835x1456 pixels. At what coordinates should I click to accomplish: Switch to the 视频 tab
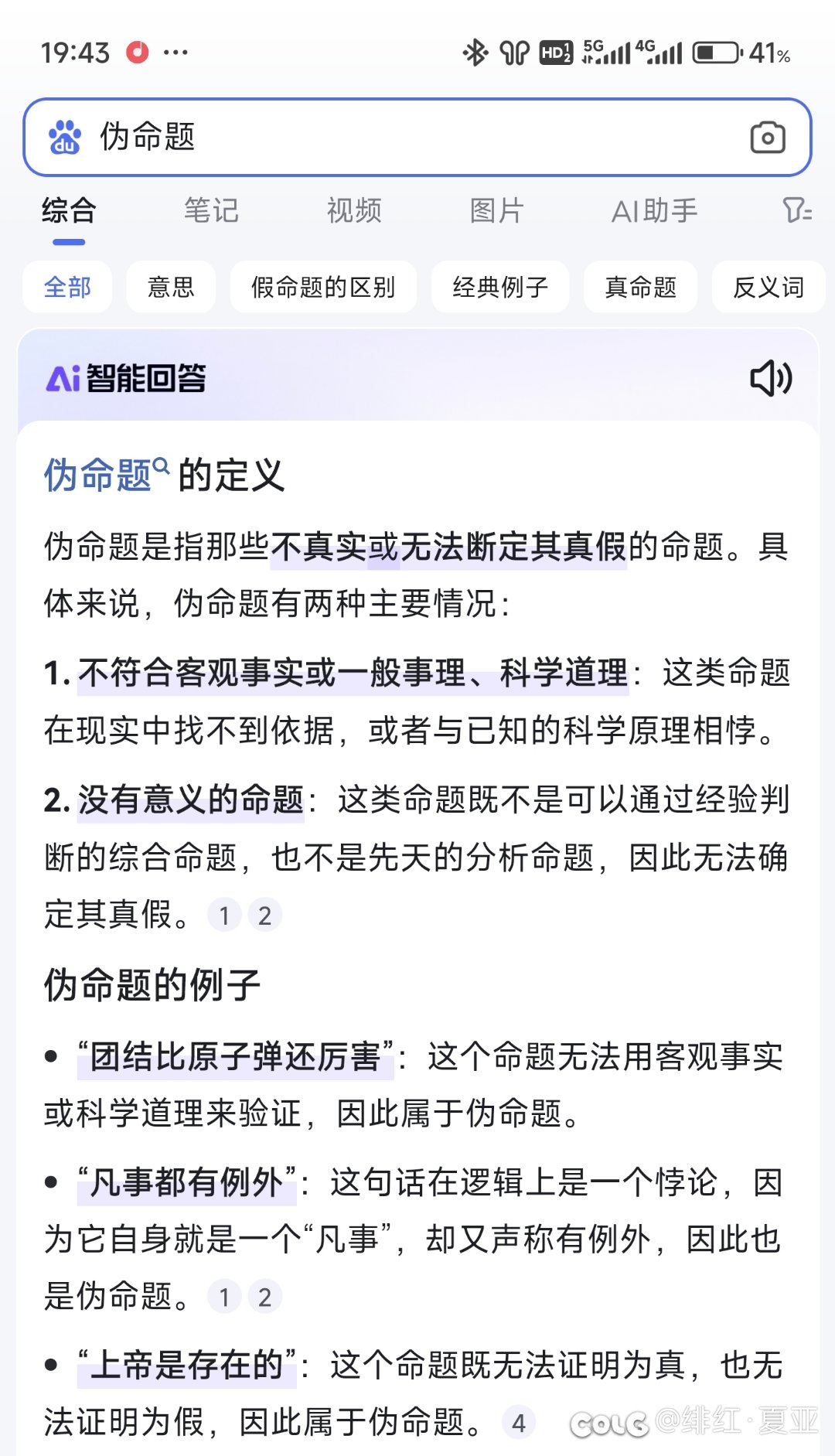point(354,210)
